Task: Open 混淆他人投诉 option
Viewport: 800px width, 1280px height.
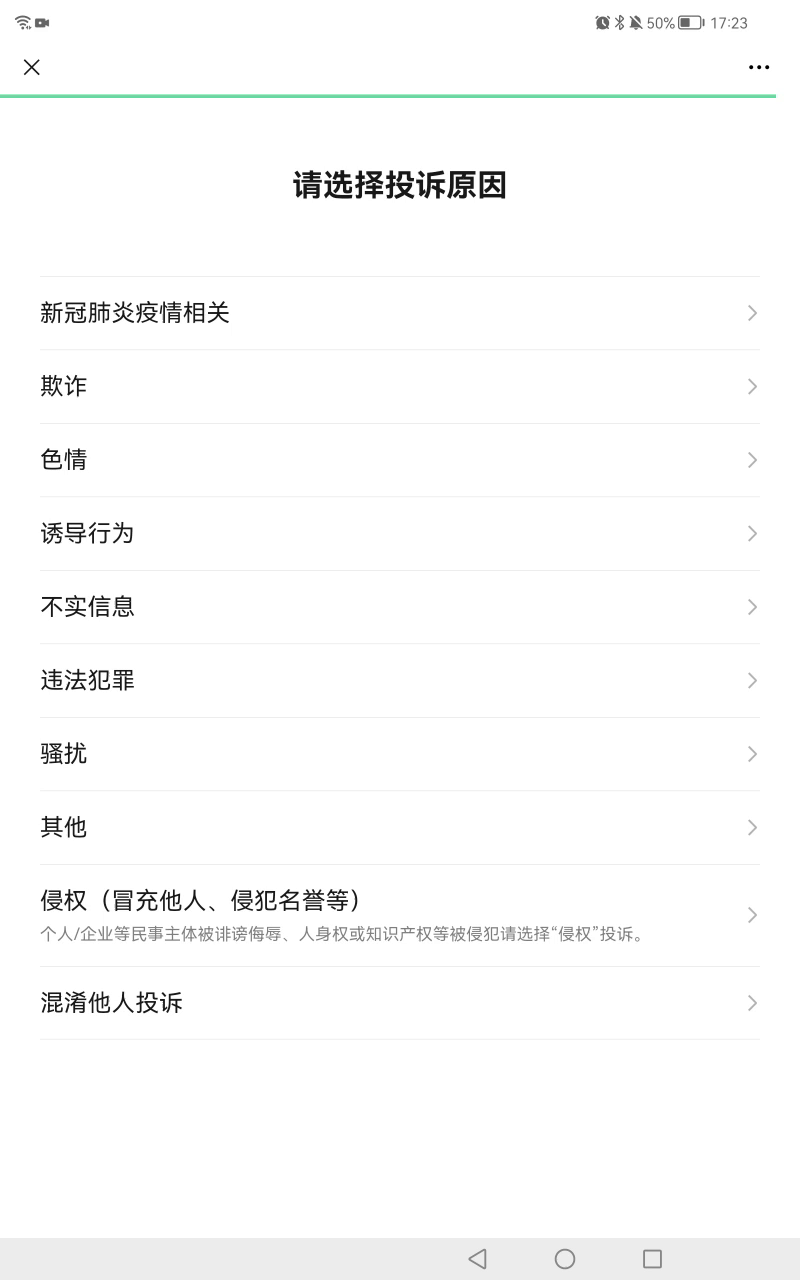Action: (400, 1003)
